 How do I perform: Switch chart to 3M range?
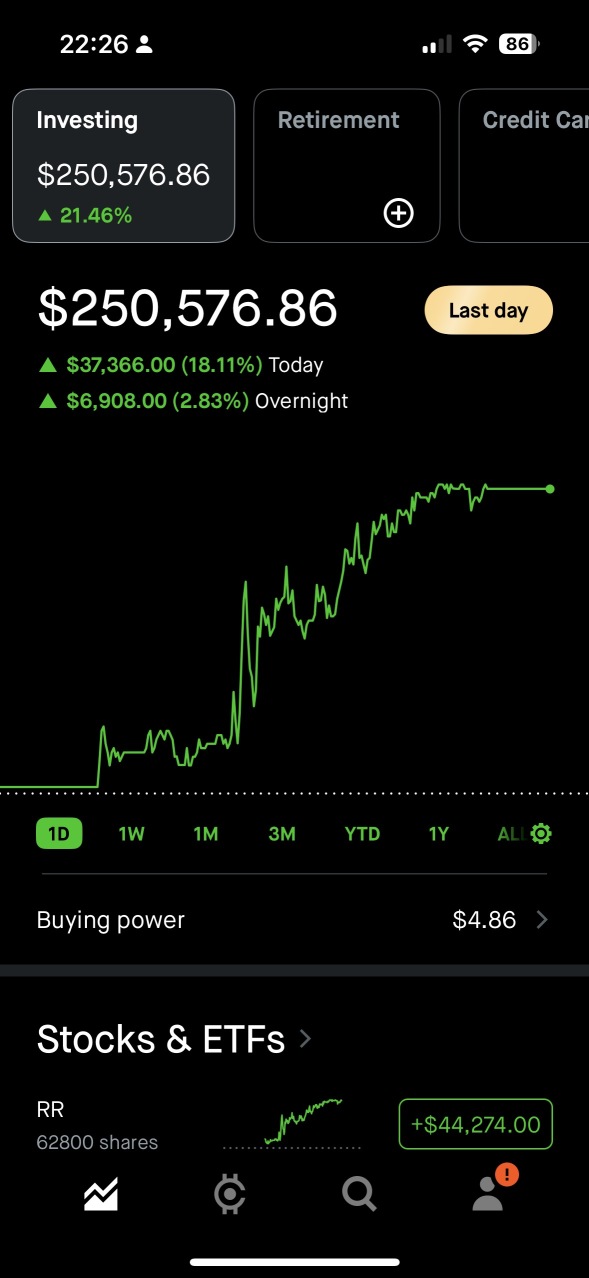[282, 833]
